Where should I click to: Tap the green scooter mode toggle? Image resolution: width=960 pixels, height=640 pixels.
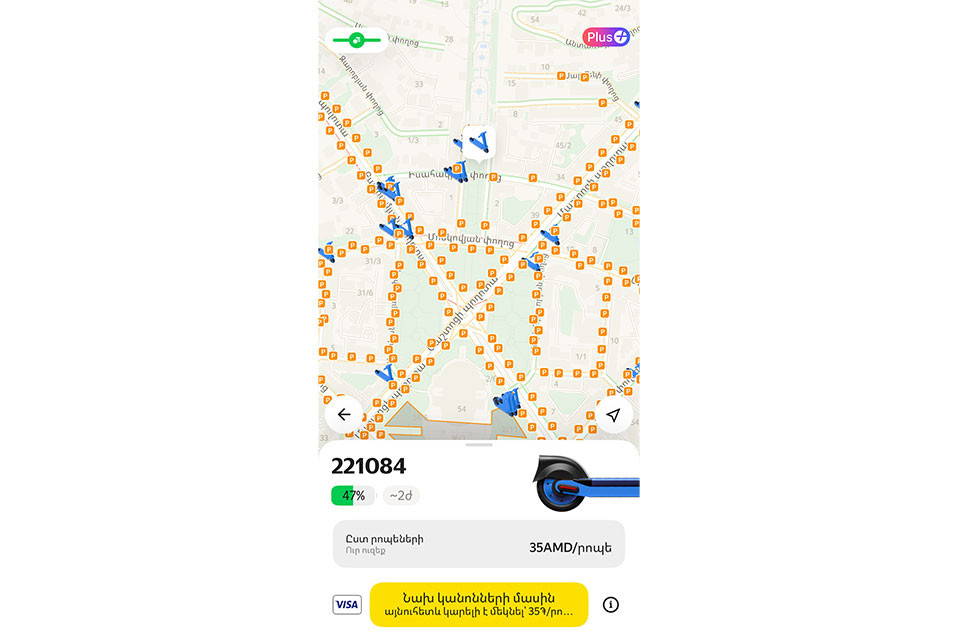(357, 39)
